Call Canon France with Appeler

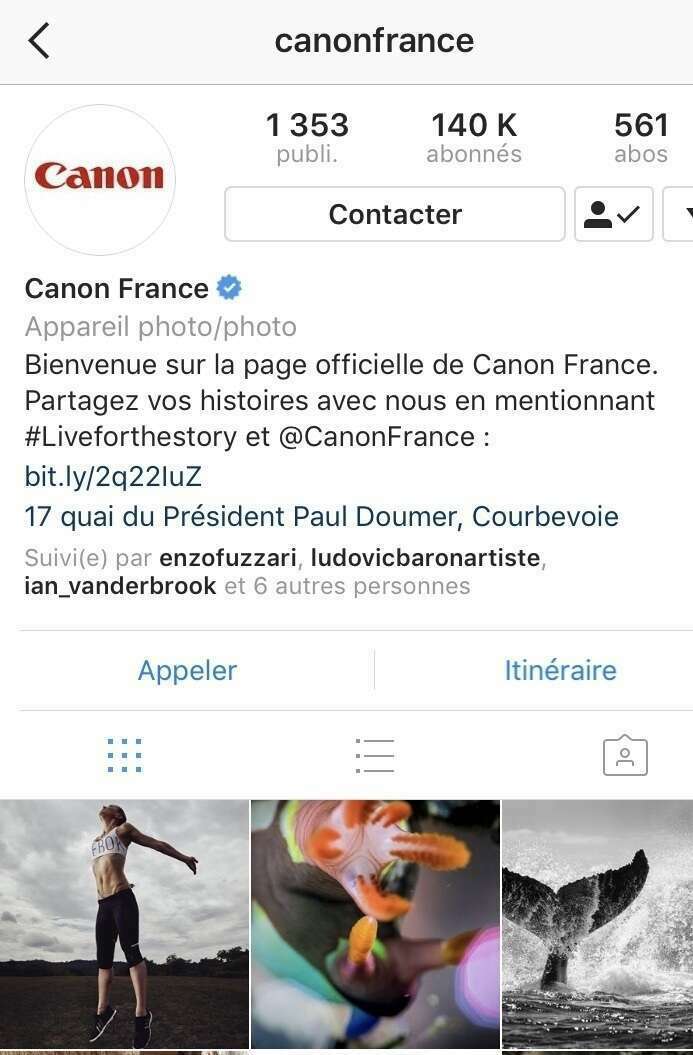pos(187,670)
